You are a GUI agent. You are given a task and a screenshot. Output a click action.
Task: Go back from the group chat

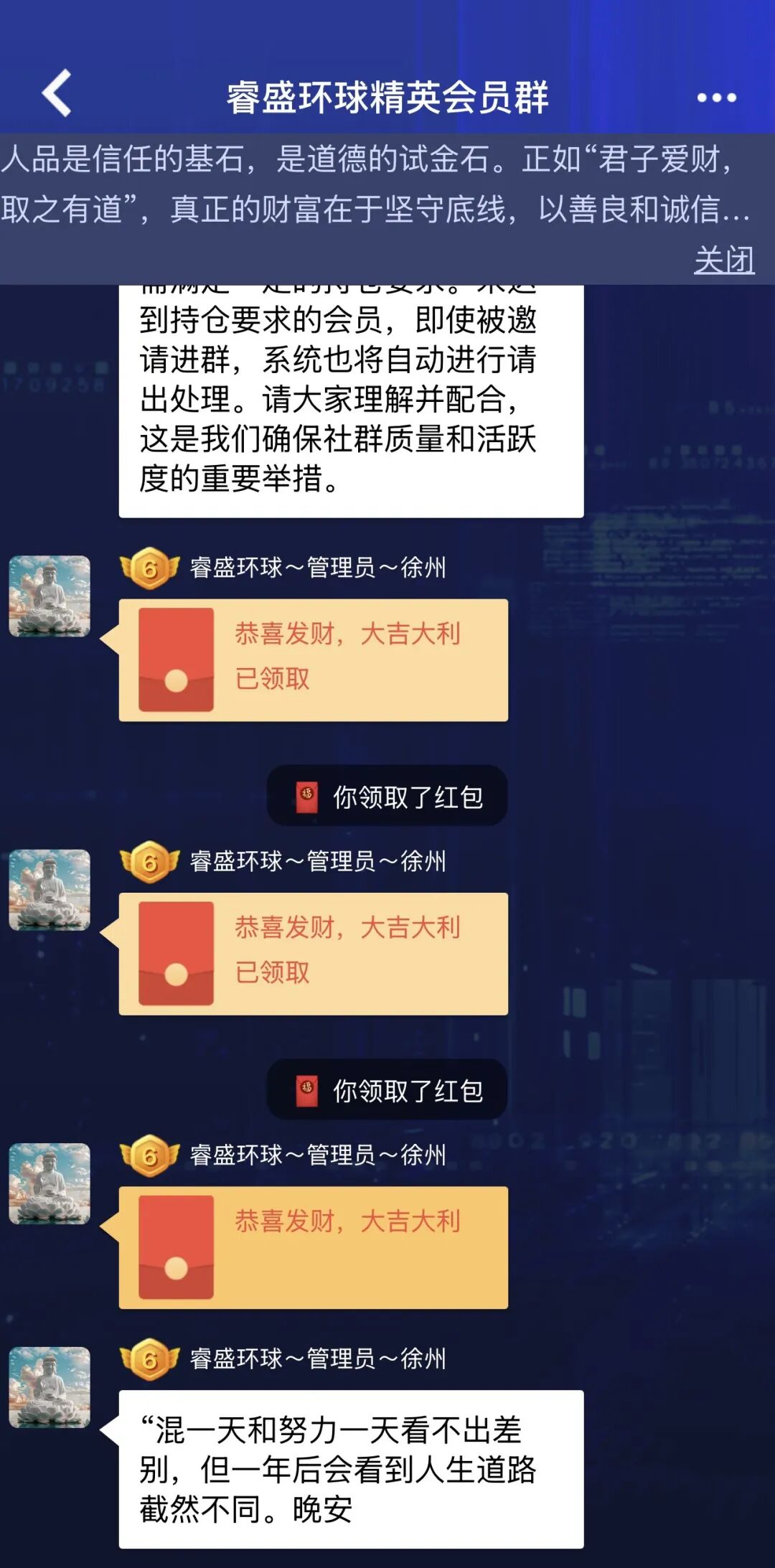(57, 93)
